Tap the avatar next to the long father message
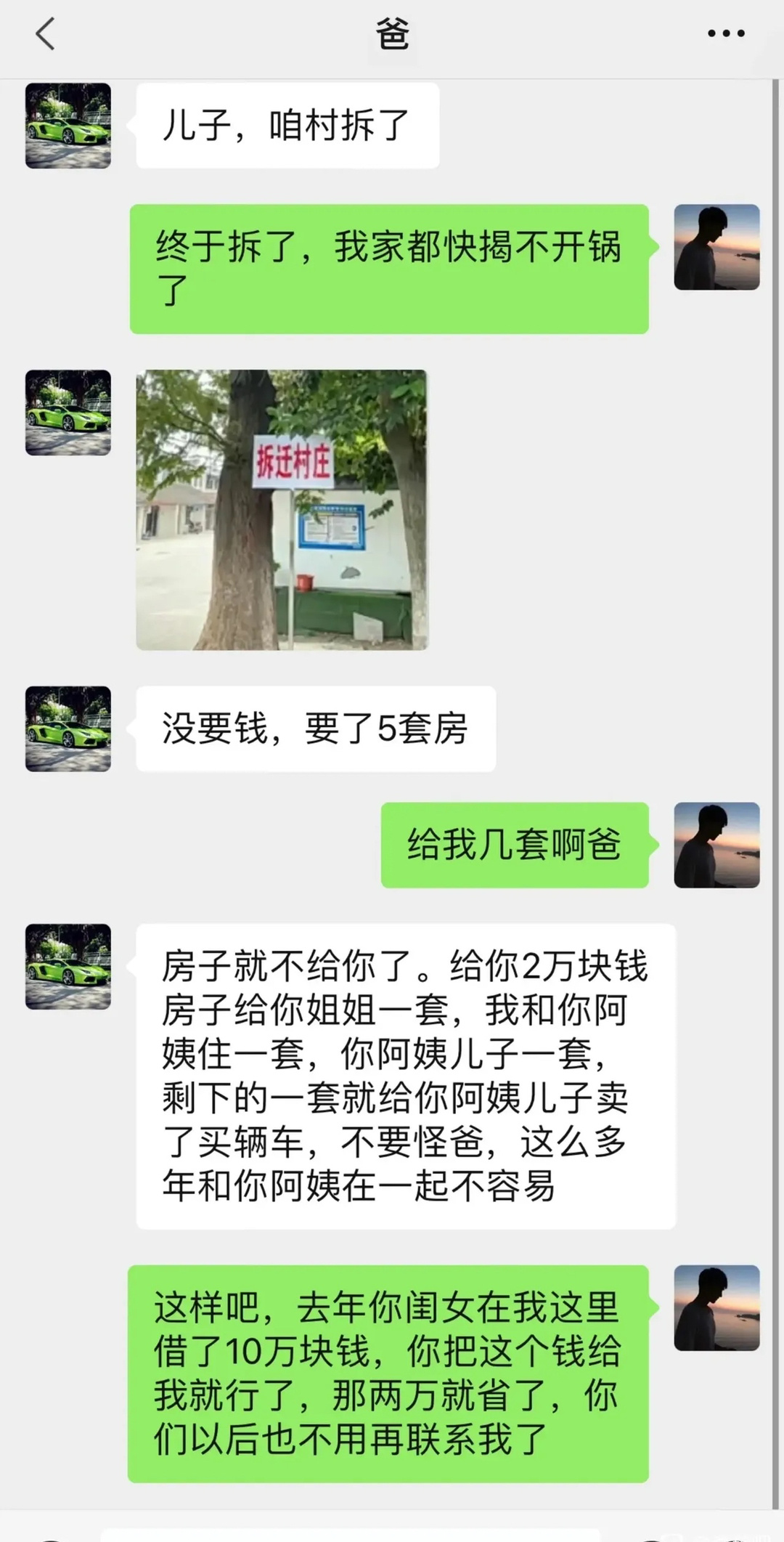This screenshot has width=784, height=1542. [67, 966]
